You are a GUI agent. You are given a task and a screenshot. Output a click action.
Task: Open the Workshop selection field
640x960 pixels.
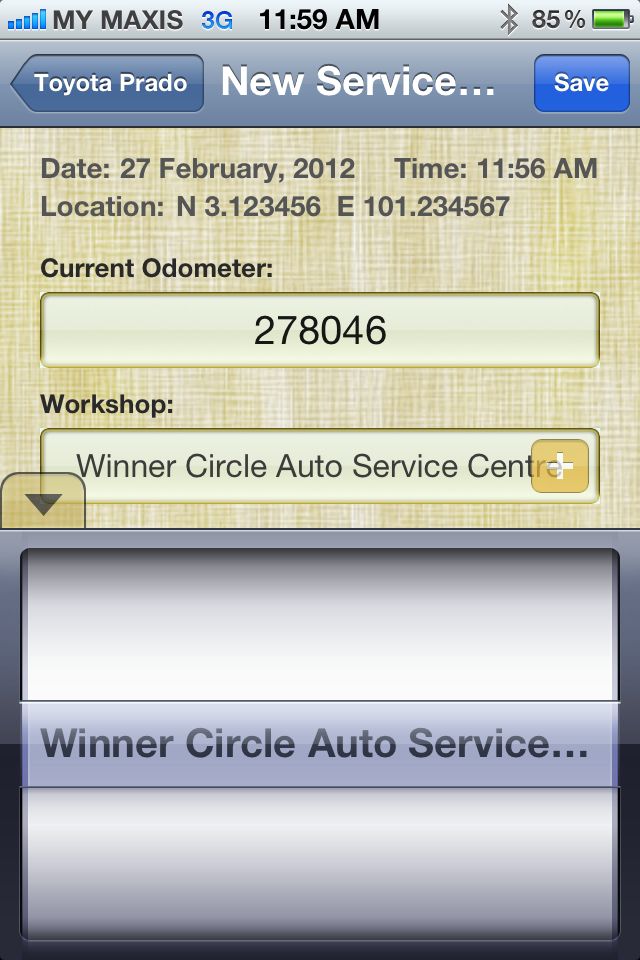(x=290, y=466)
